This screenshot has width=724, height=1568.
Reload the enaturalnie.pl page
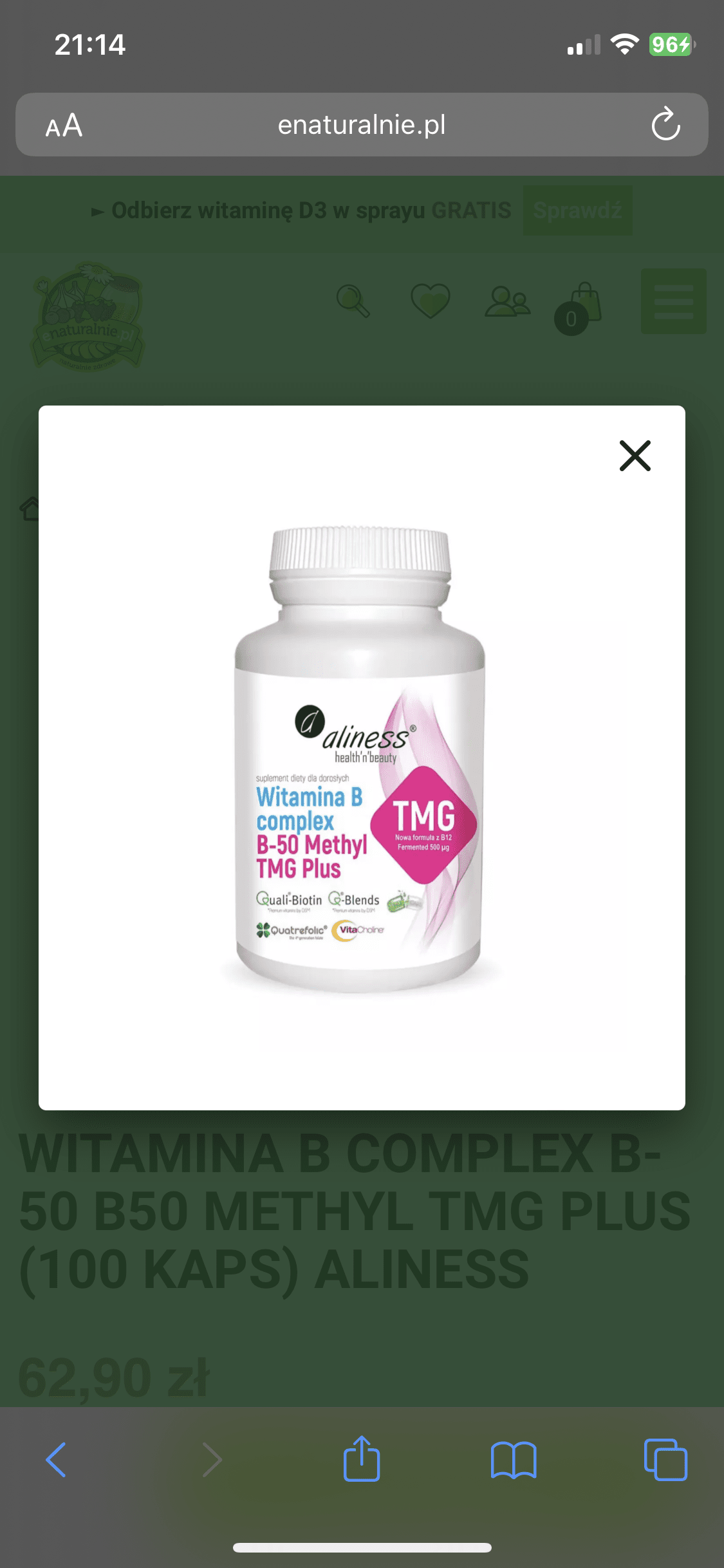pos(665,124)
